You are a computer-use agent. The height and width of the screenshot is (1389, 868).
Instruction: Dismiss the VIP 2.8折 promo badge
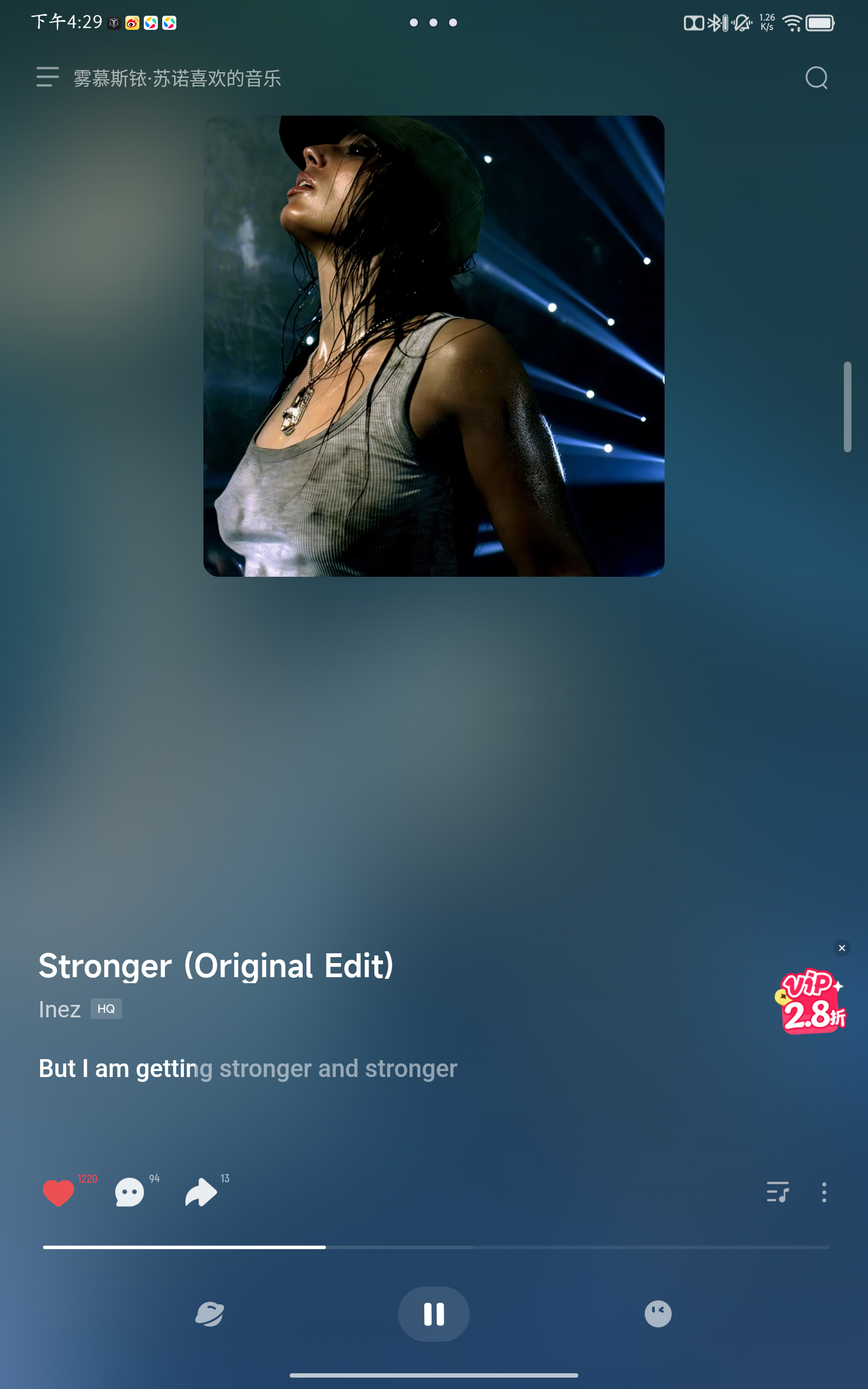click(x=841, y=948)
